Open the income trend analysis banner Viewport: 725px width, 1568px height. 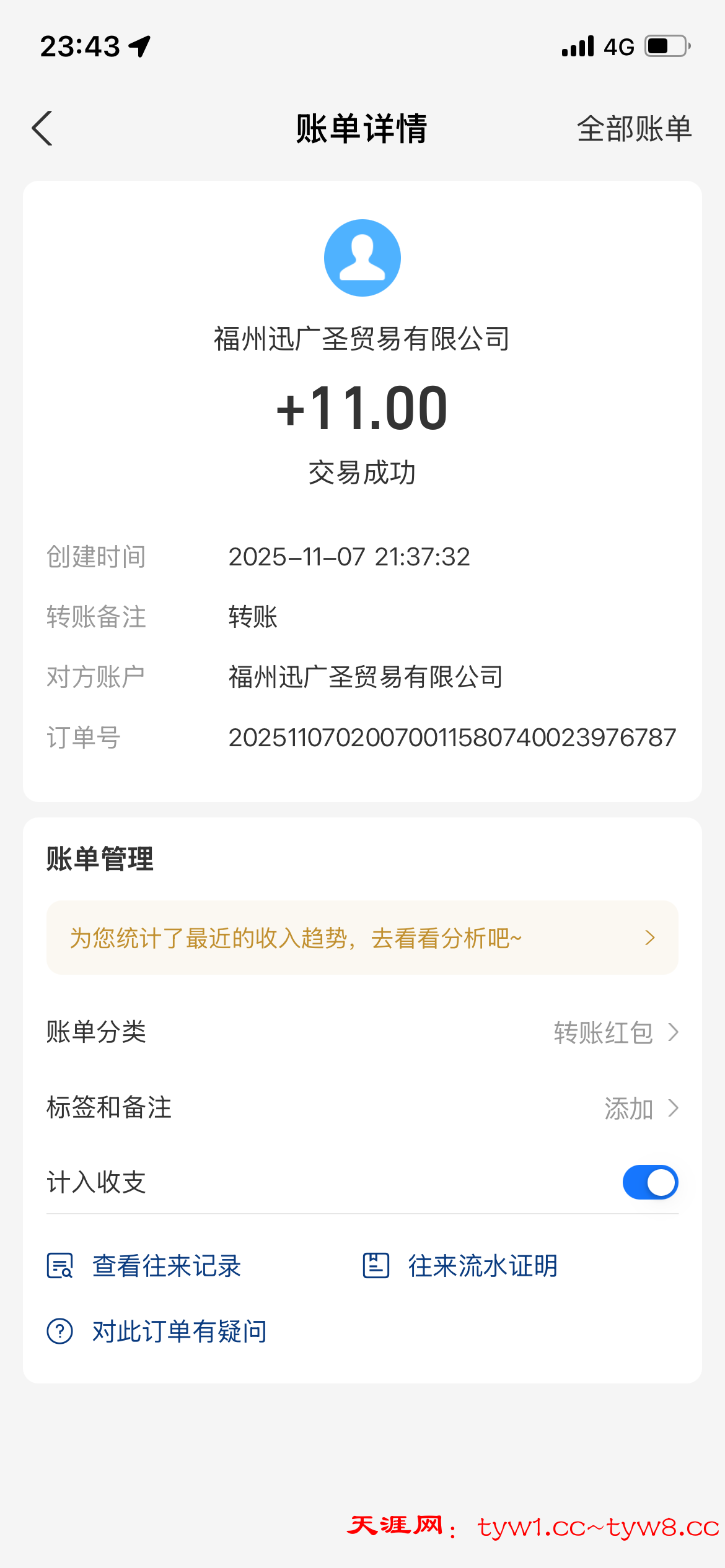362,938
